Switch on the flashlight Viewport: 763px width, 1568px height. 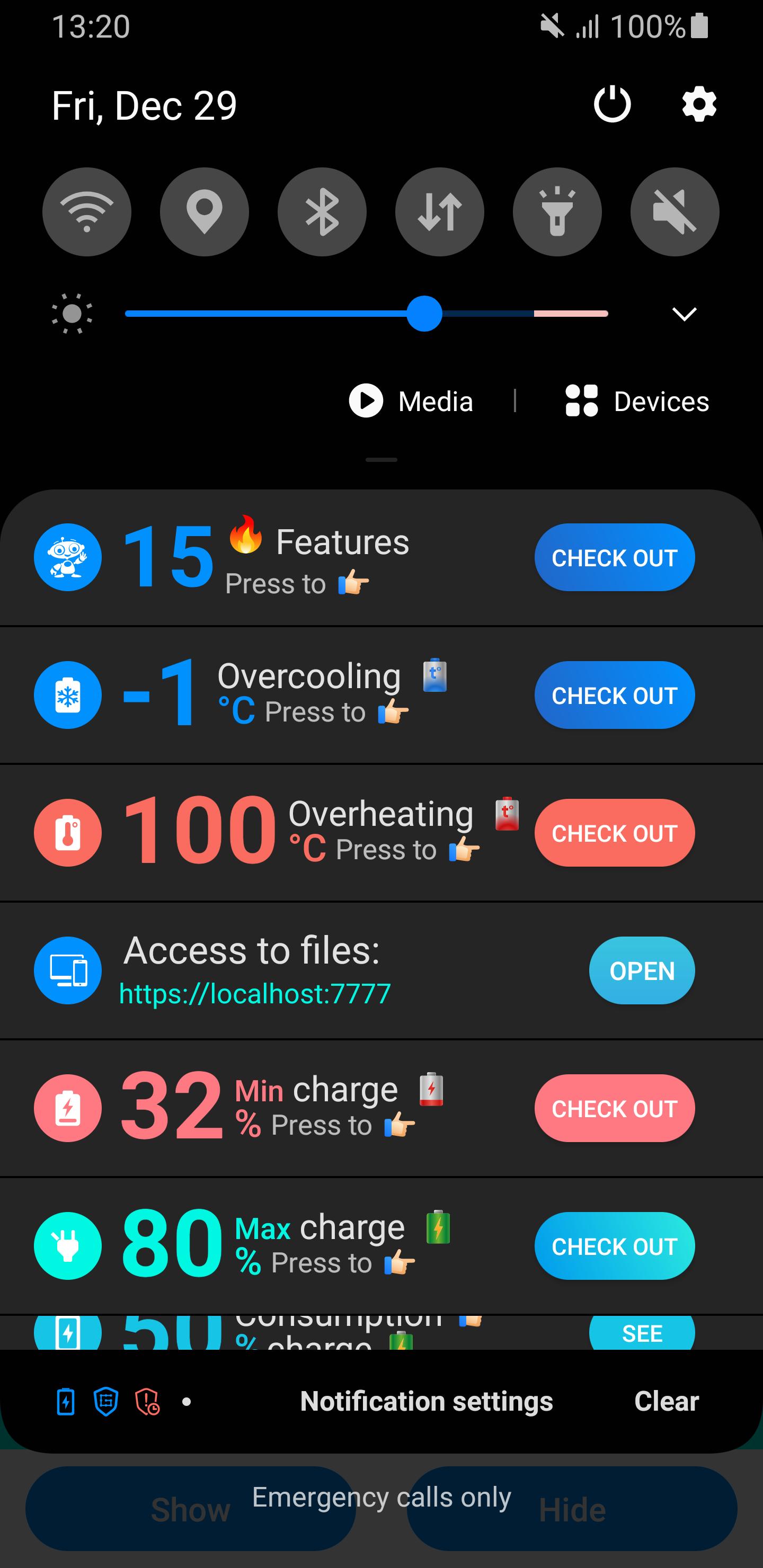click(x=557, y=212)
